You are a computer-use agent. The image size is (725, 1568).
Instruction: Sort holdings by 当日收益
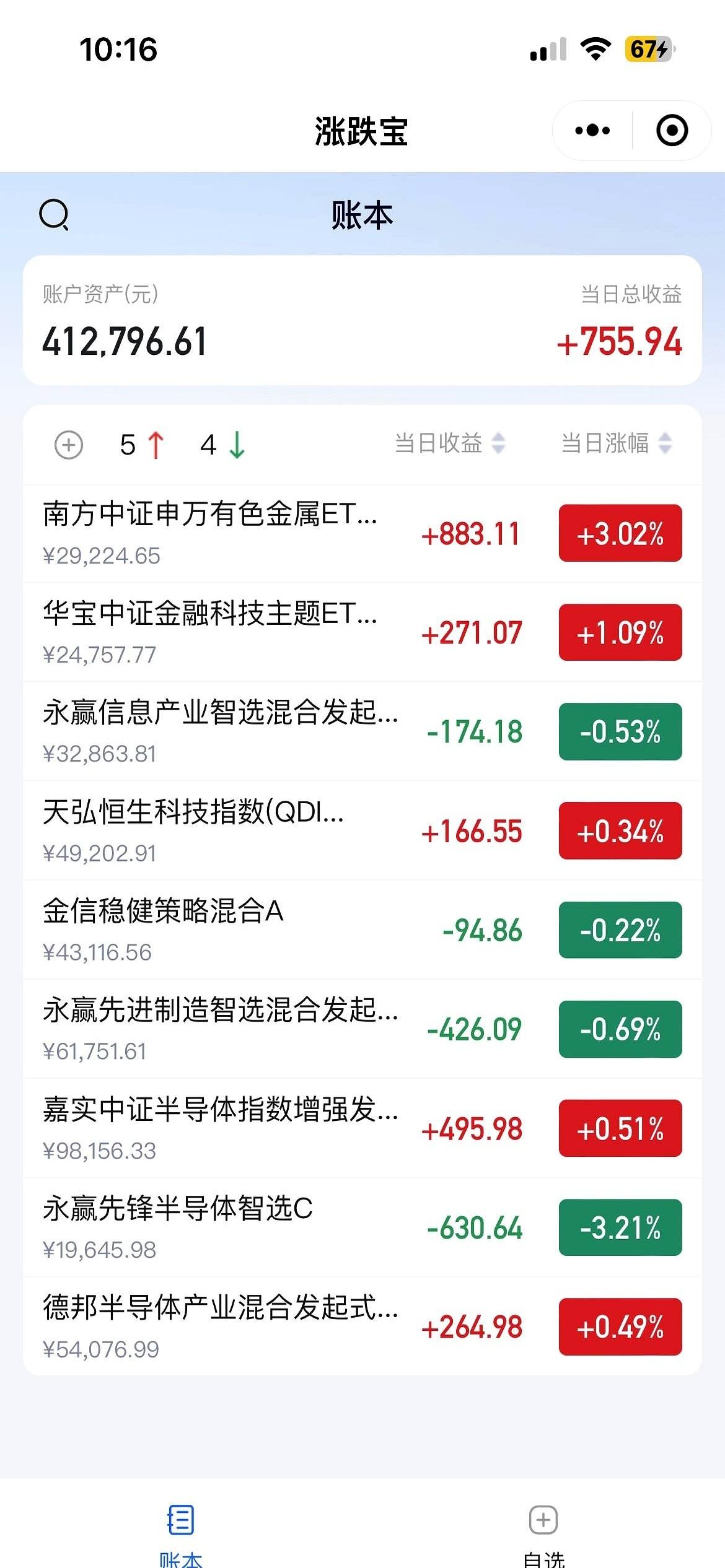pyautogui.click(x=450, y=443)
